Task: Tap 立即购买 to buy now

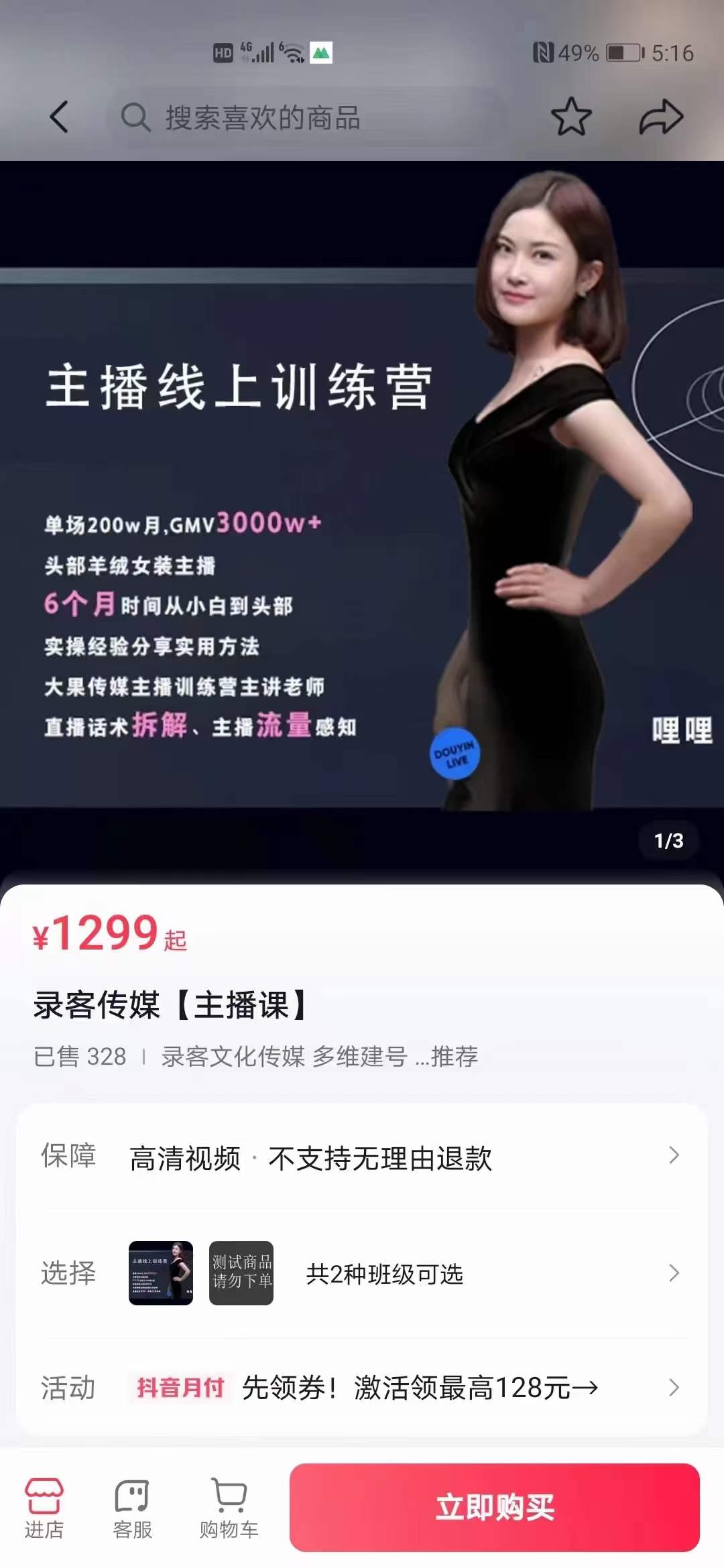Action: pos(495,1507)
